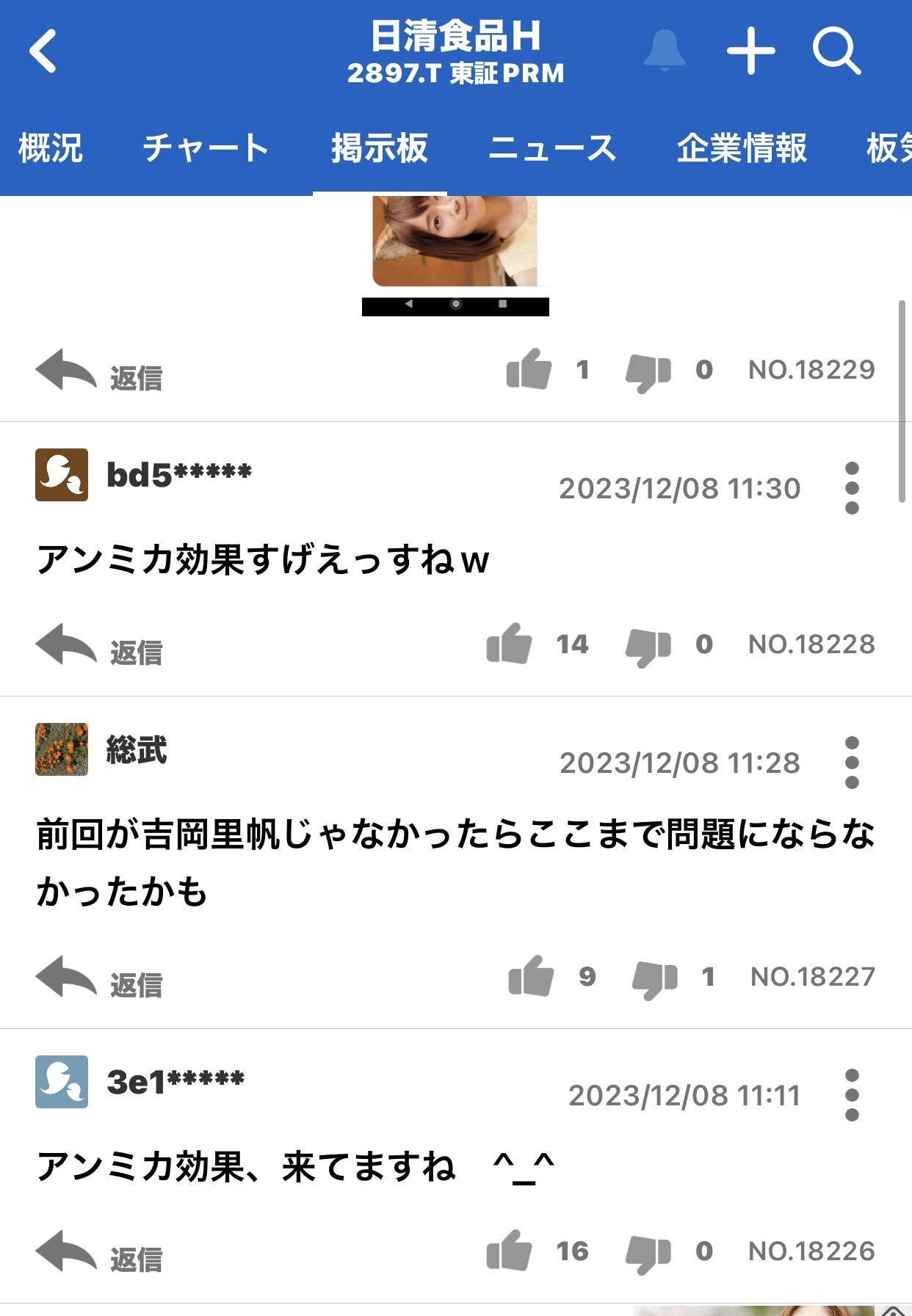Switch to the チャート tab
The image size is (912, 1316).
coord(206,148)
